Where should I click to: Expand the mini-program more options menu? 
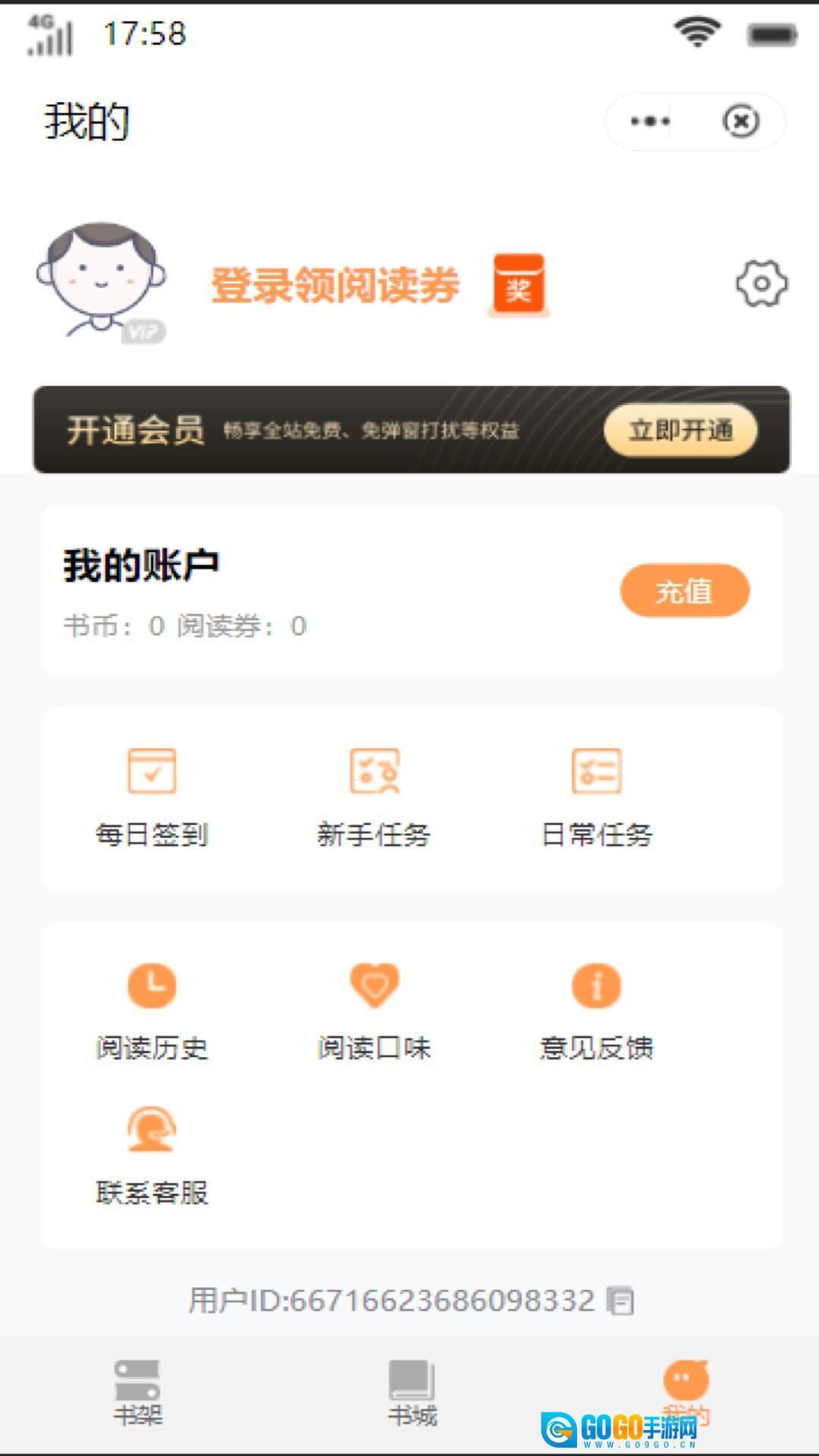pyautogui.click(x=651, y=120)
